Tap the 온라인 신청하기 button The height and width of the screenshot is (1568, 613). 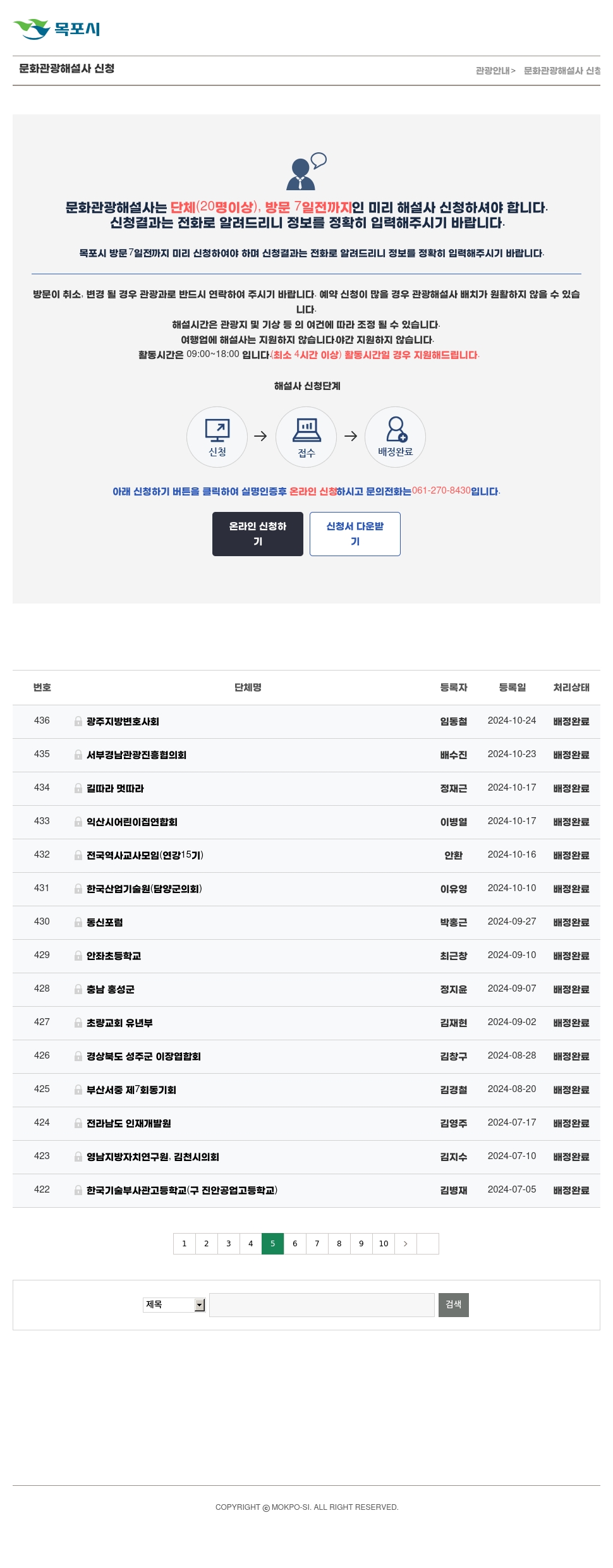pyautogui.click(x=258, y=534)
